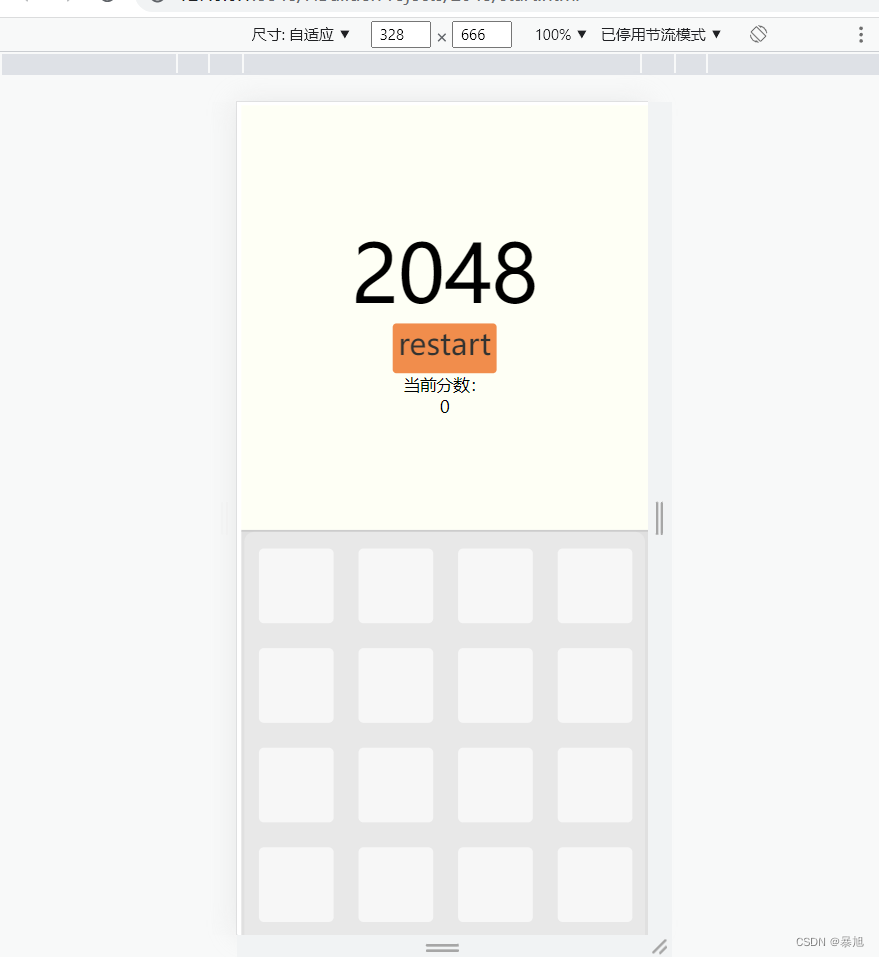
Task: Click the 当前分数 score value 0
Action: click(444, 406)
